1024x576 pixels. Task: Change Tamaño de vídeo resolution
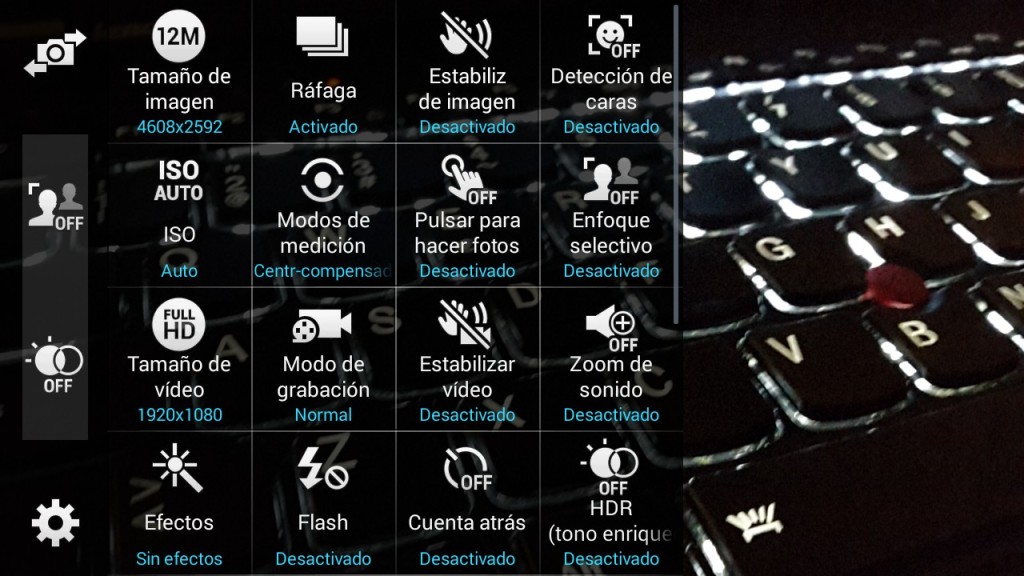179,360
